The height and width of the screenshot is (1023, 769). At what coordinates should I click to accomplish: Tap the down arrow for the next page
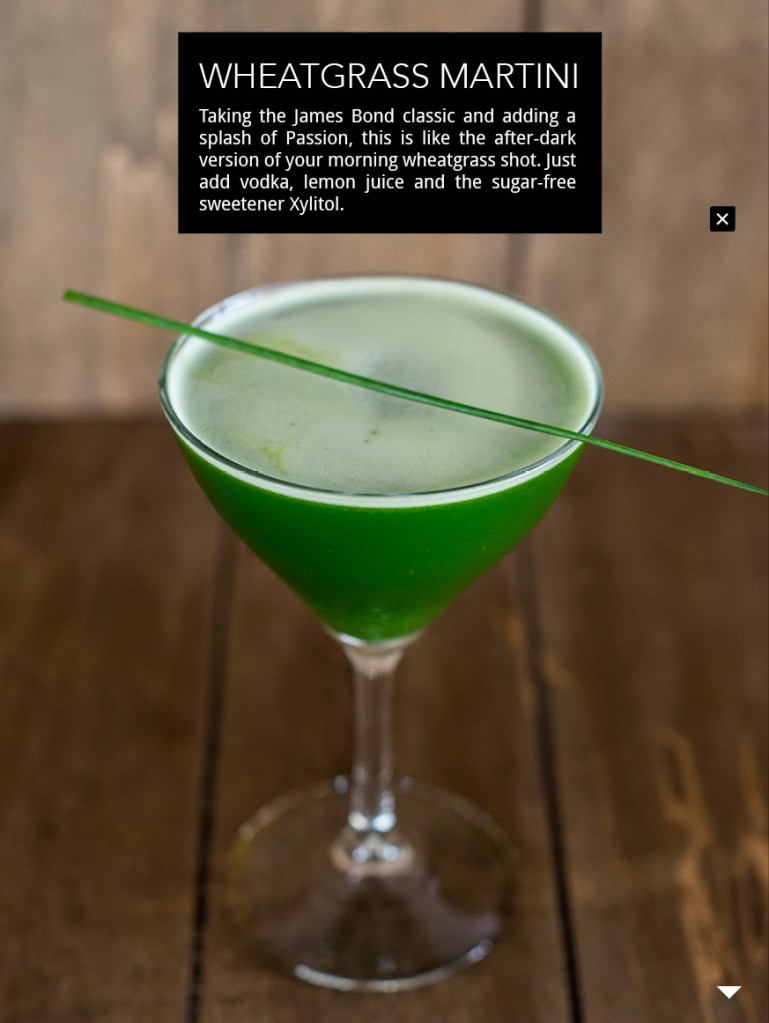[x=729, y=992]
